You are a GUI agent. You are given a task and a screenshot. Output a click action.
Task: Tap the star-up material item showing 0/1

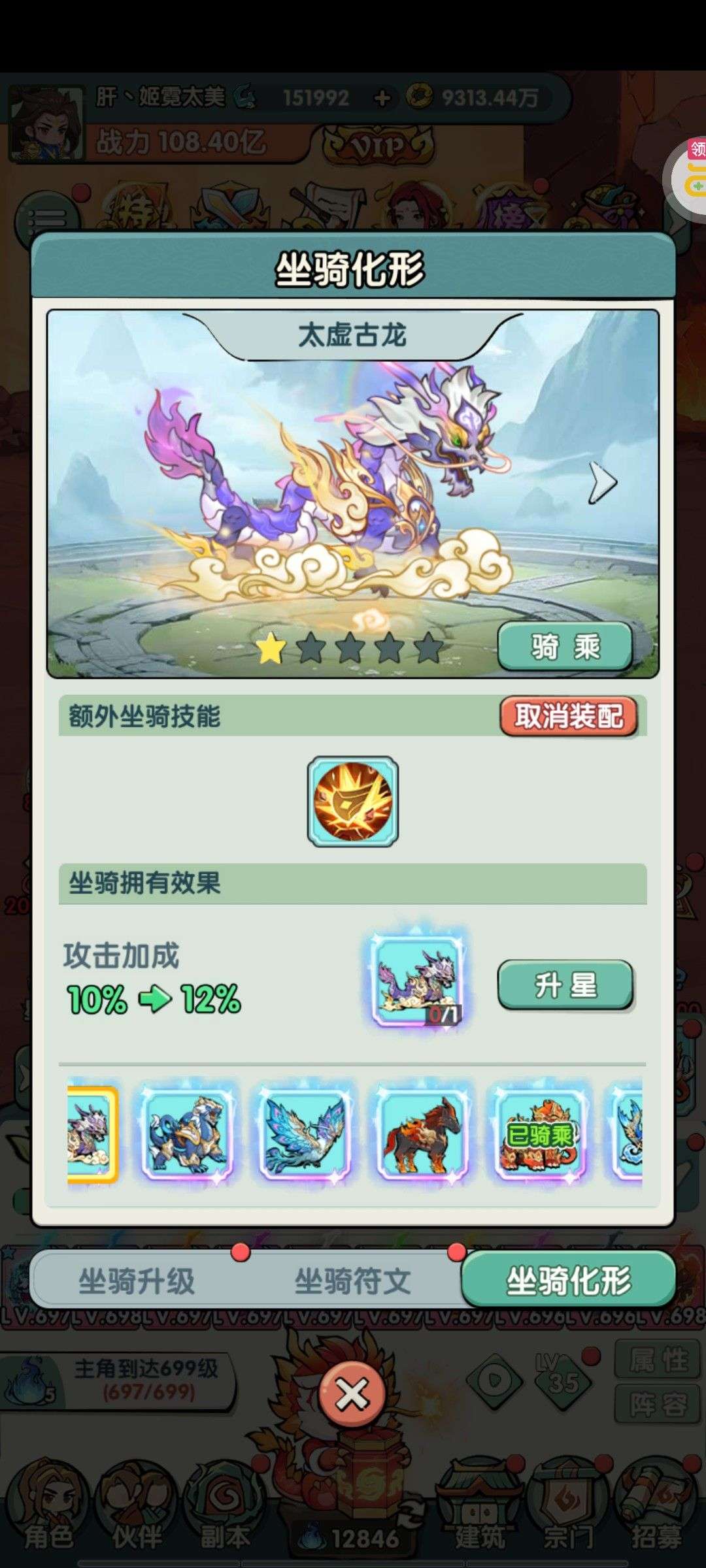(418, 981)
